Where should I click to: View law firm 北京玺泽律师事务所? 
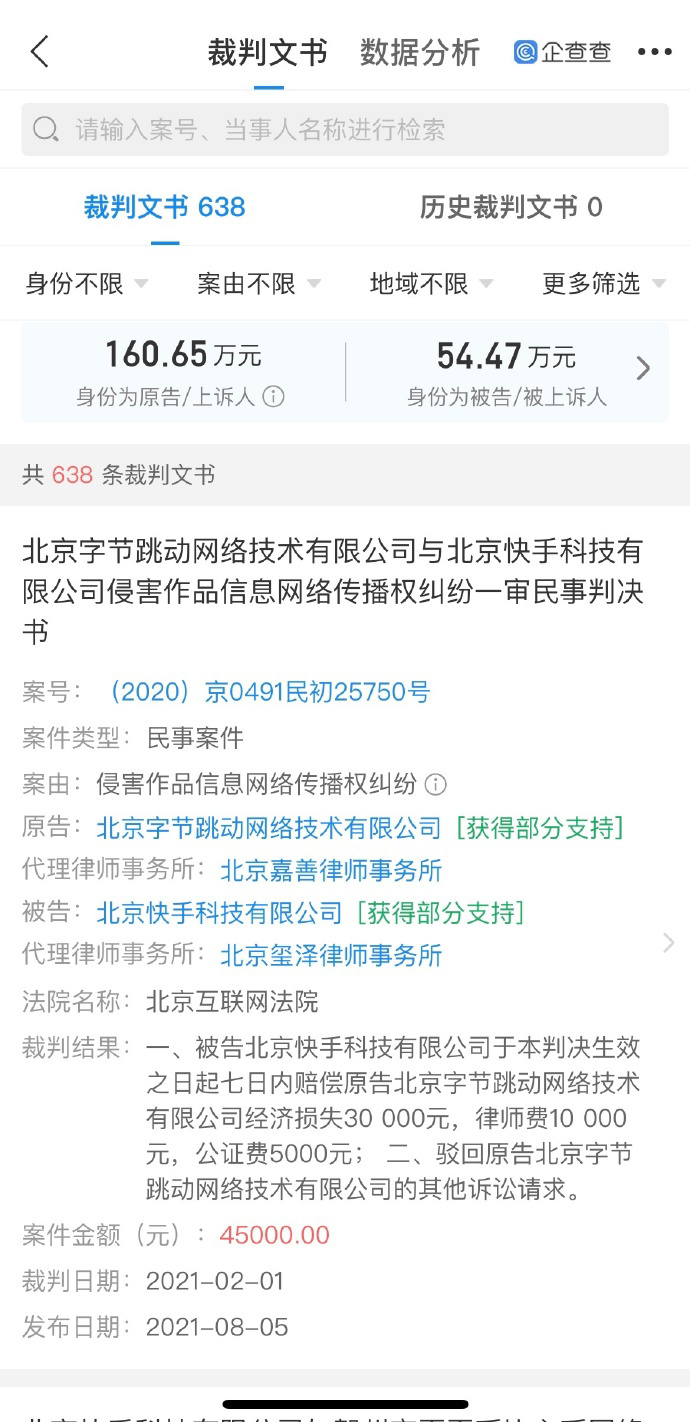click(x=331, y=956)
